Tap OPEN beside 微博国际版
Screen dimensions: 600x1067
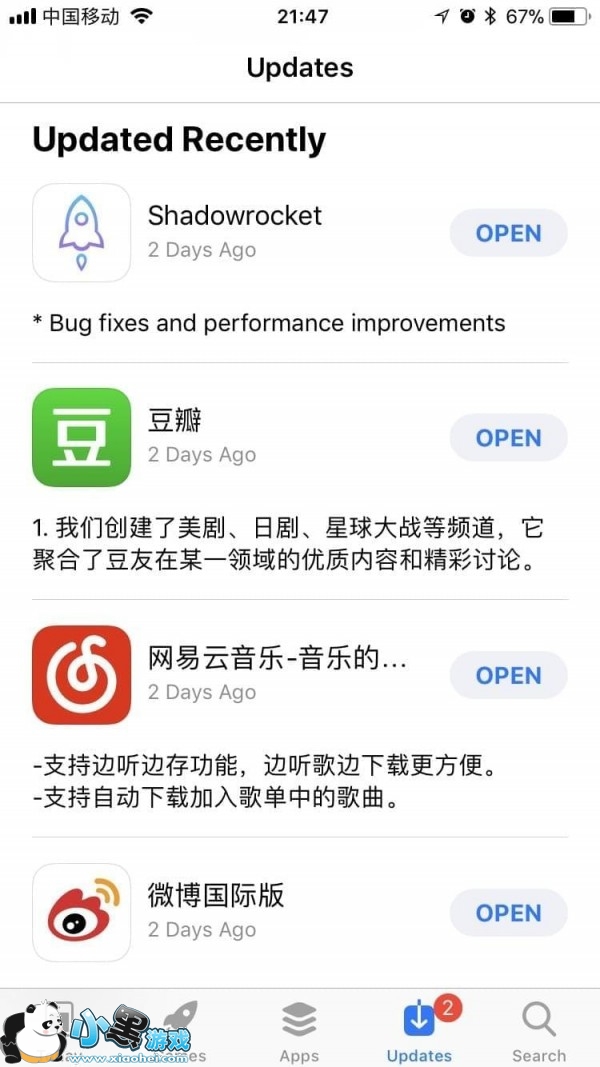click(508, 912)
